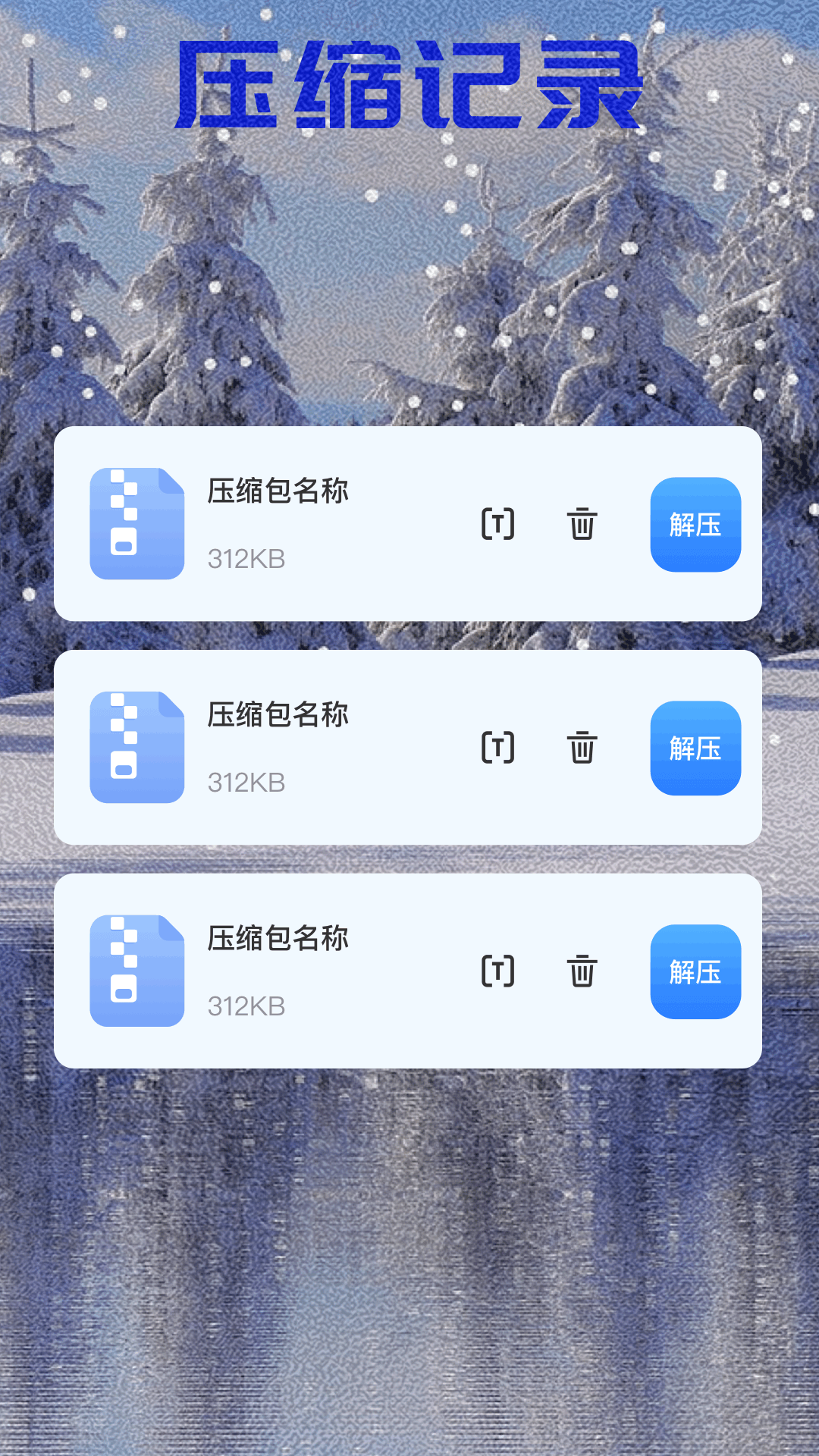819x1456 pixels.
Task: Open the second compression record card
Action: coord(409,747)
